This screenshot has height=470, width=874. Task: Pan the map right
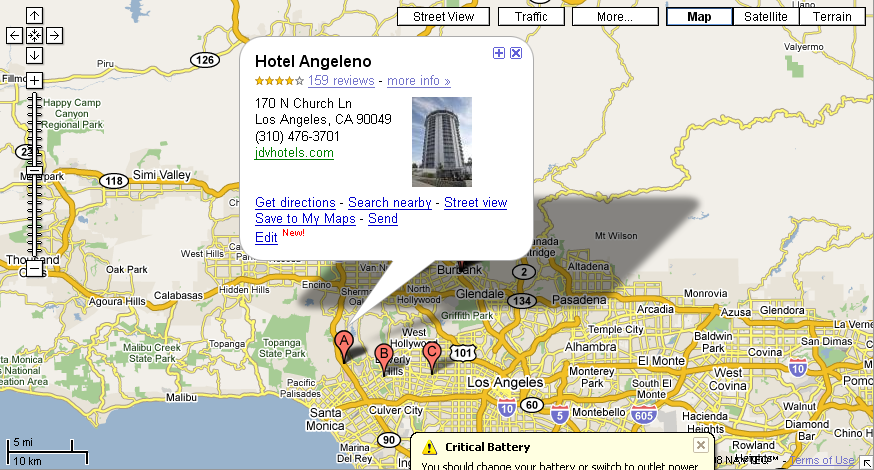pos(54,35)
